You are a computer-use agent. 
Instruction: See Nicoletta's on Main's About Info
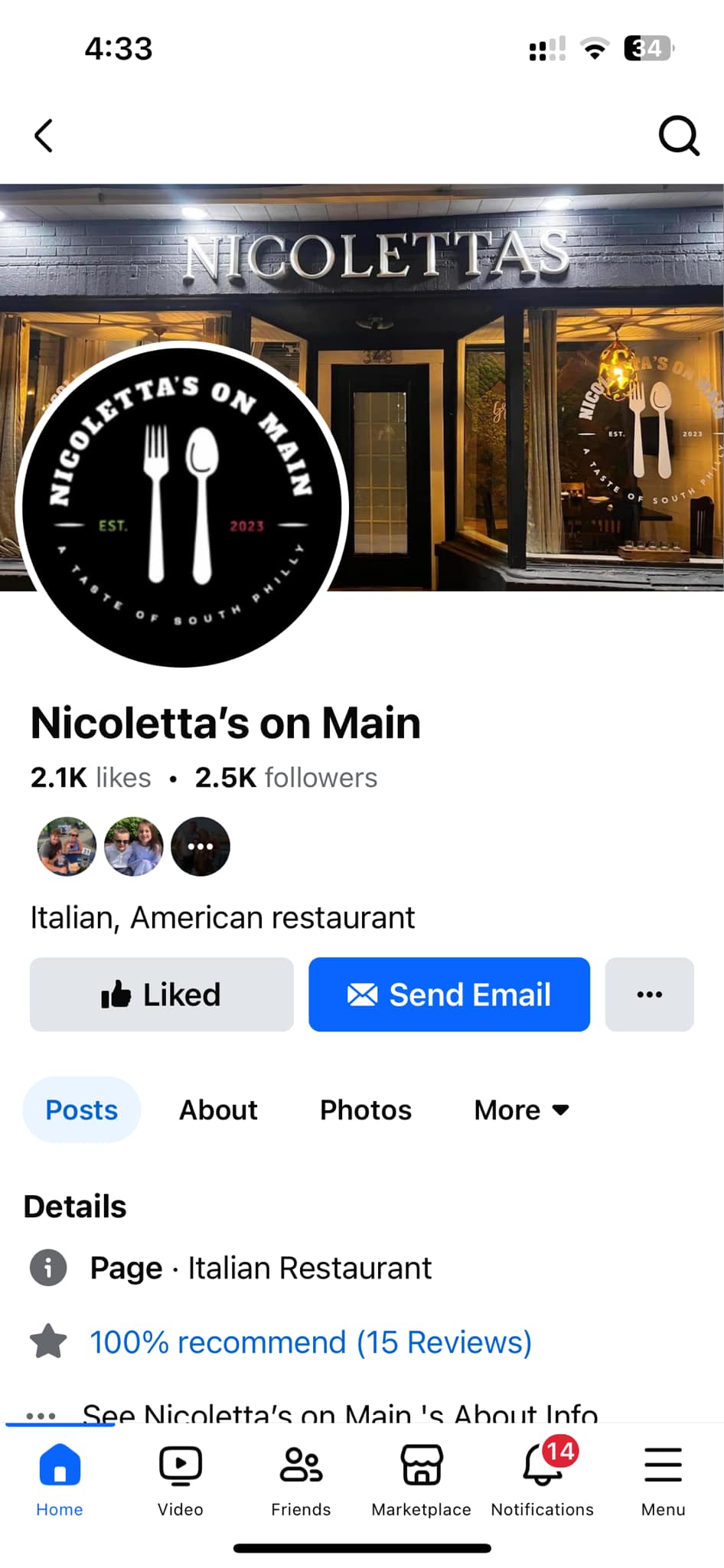tap(340, 1411)
